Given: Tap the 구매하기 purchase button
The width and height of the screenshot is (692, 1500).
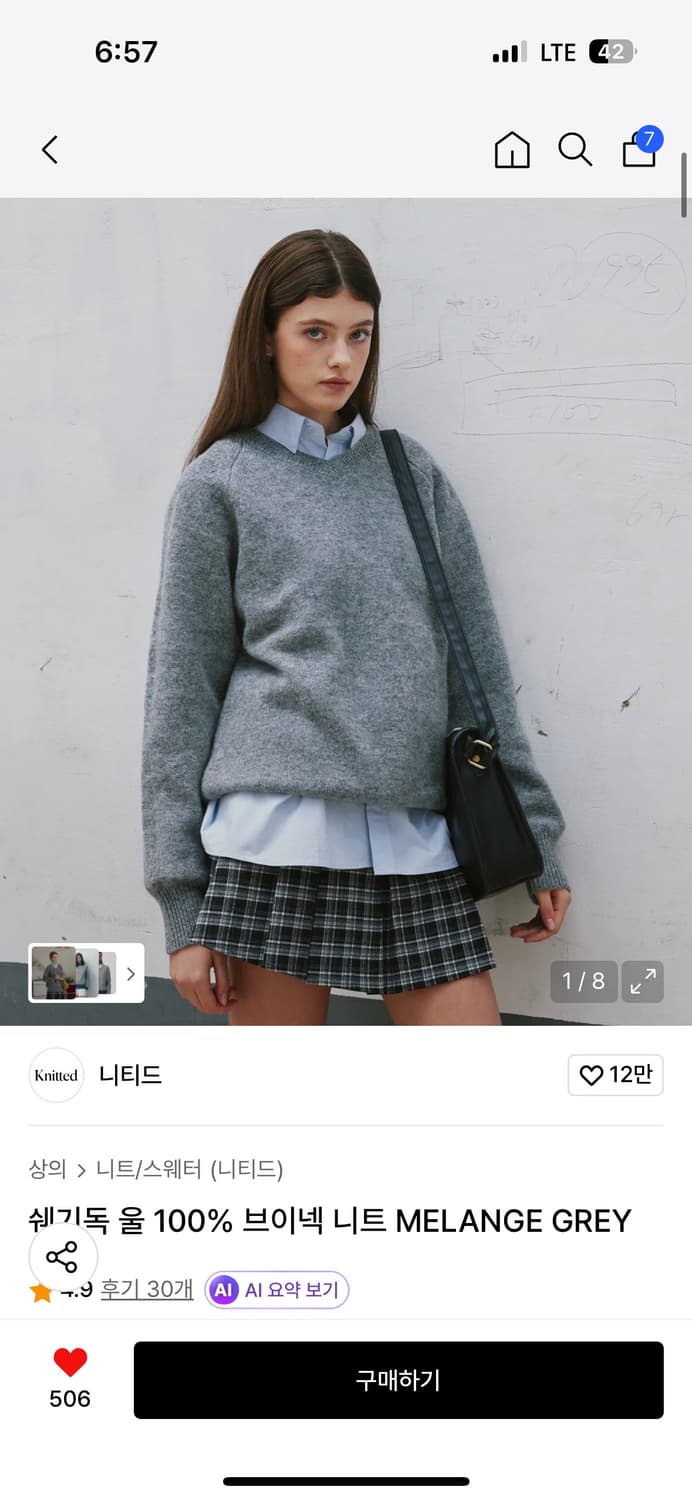Looking at the screenshot, I should click(399, 1380).
